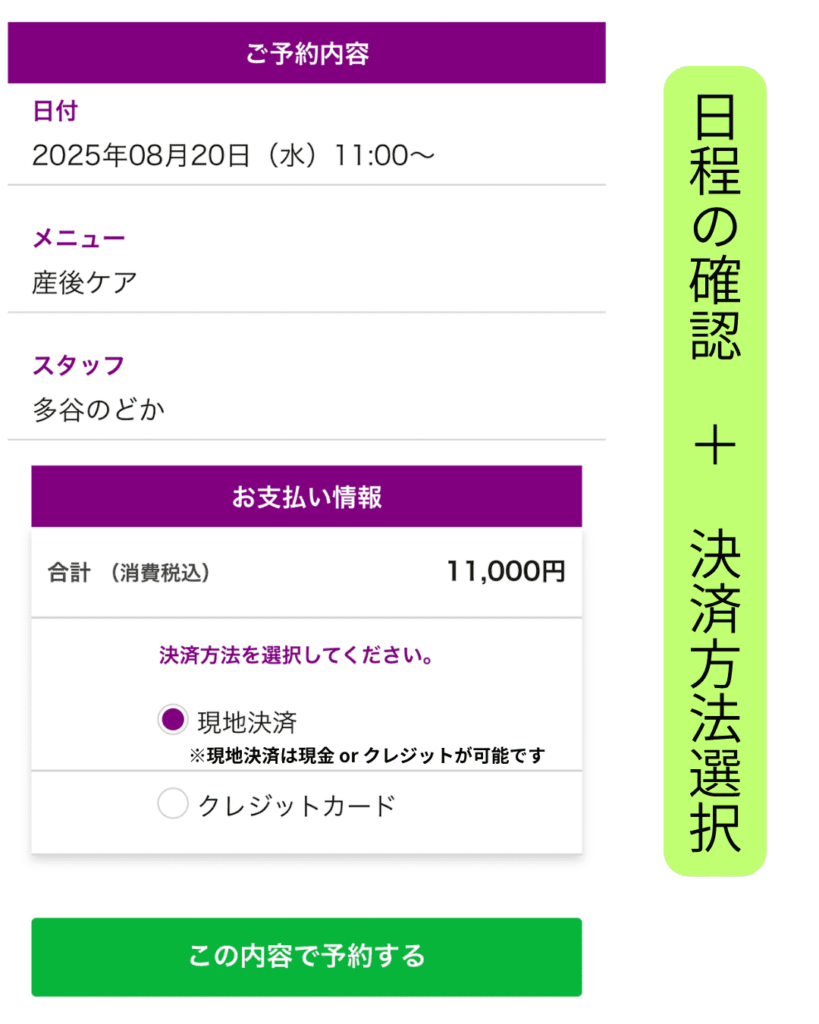Choose クレジットカード as payment method
The height and width of the screenshot is (1024, 819).
pos(173,804)
